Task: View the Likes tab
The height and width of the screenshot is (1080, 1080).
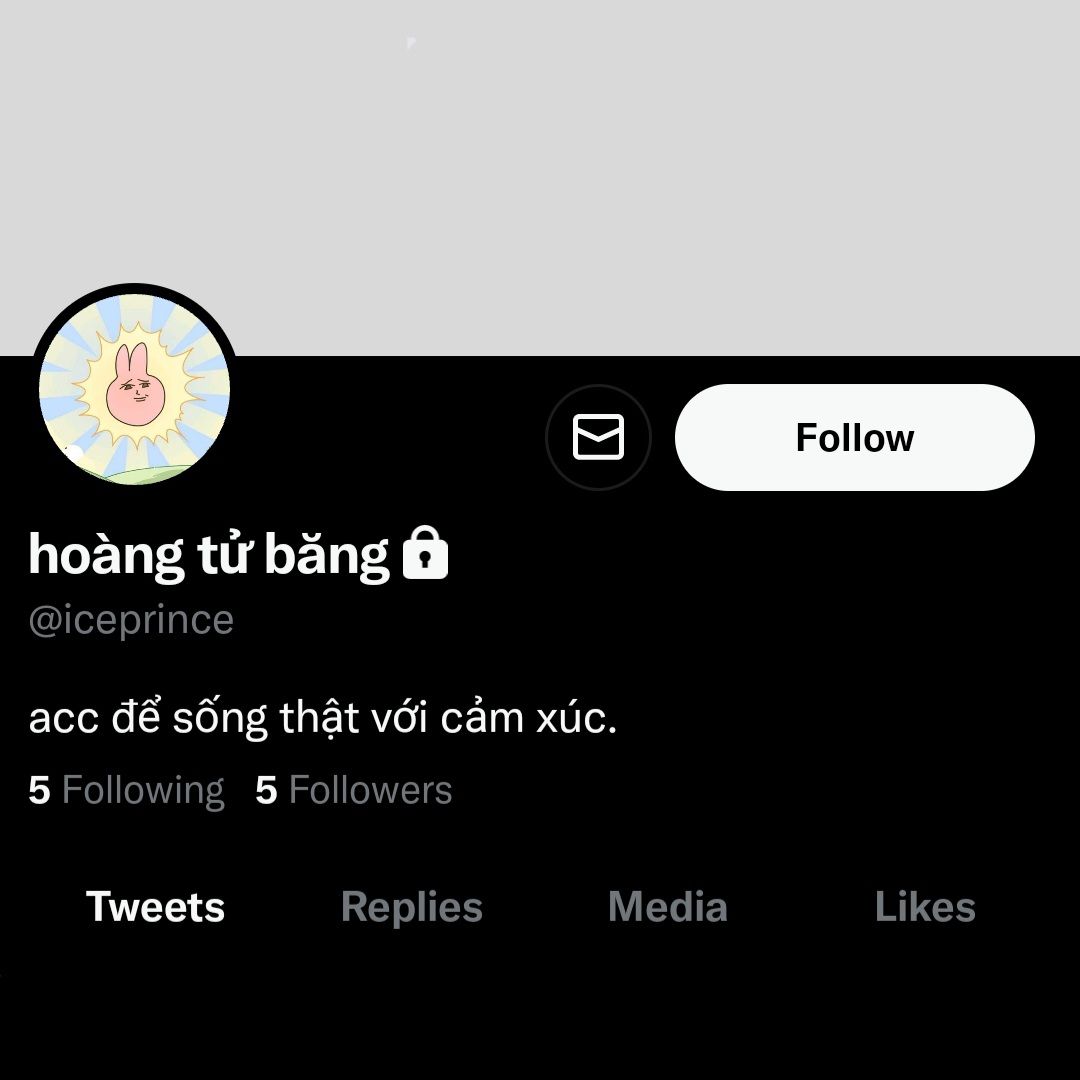Action: [925, 907]
